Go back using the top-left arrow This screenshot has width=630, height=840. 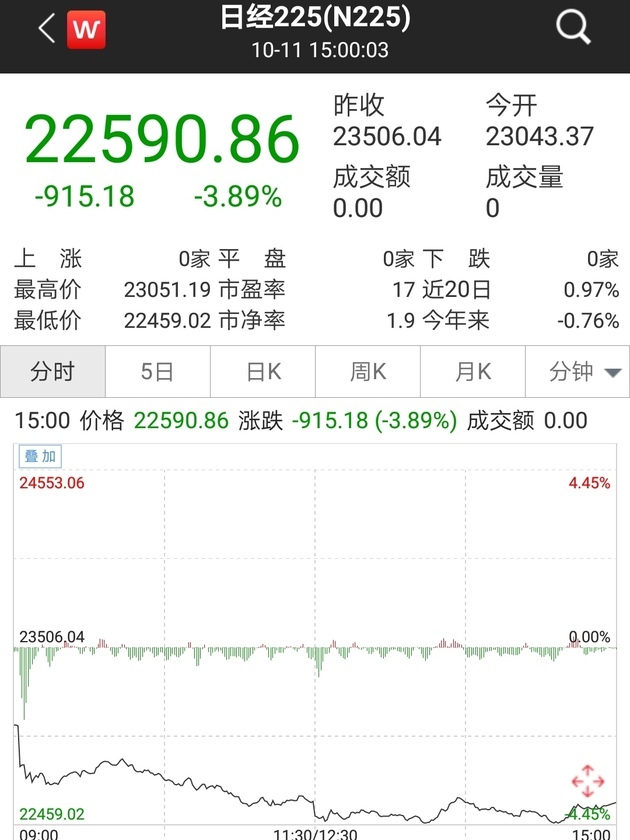(46, 29)
